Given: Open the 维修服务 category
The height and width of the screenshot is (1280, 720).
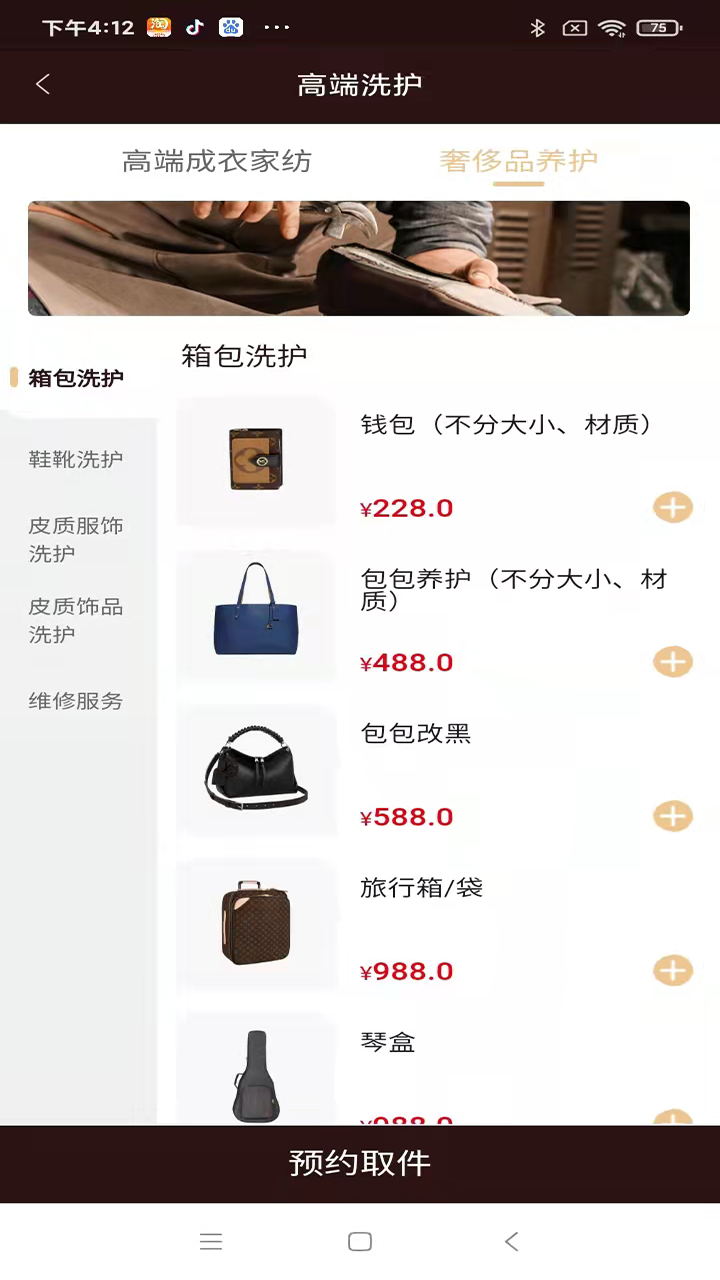Looking at the screenshot, I should (75, 700).
